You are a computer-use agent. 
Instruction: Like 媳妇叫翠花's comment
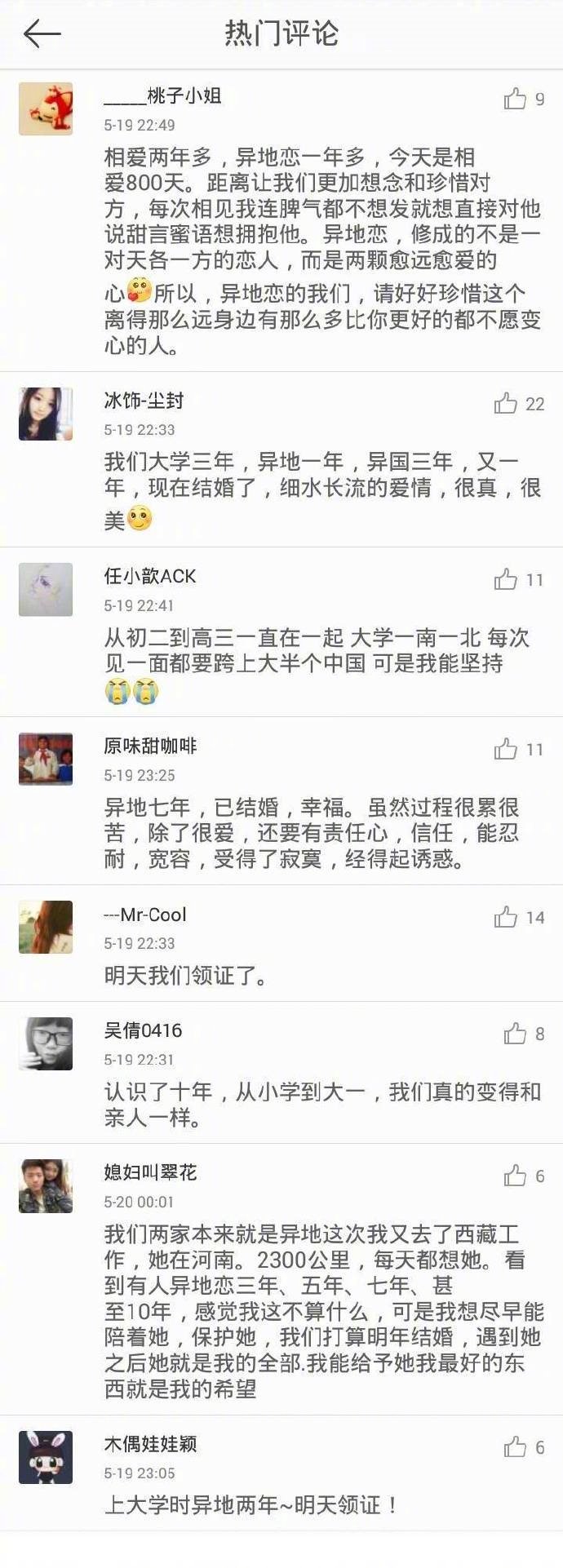[515, 1176]
